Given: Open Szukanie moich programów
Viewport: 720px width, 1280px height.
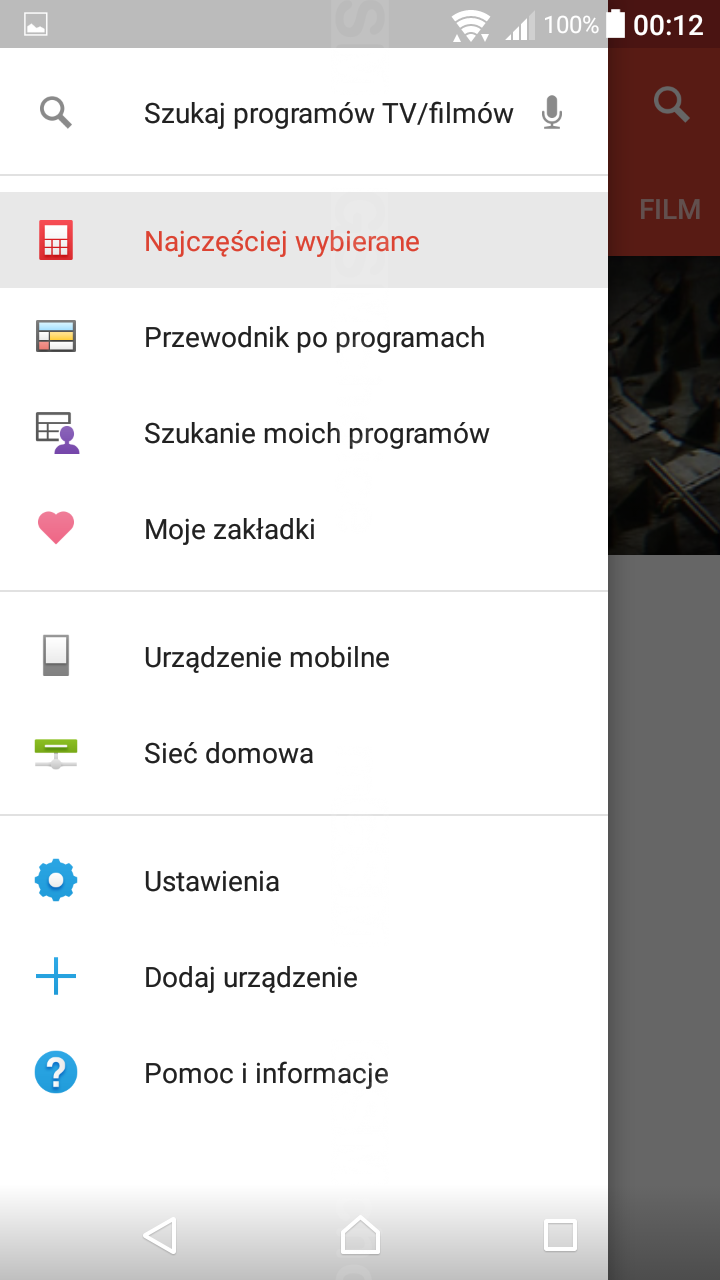Looking at the screenshot, I should pyautogui.click(x=304, y=433).
